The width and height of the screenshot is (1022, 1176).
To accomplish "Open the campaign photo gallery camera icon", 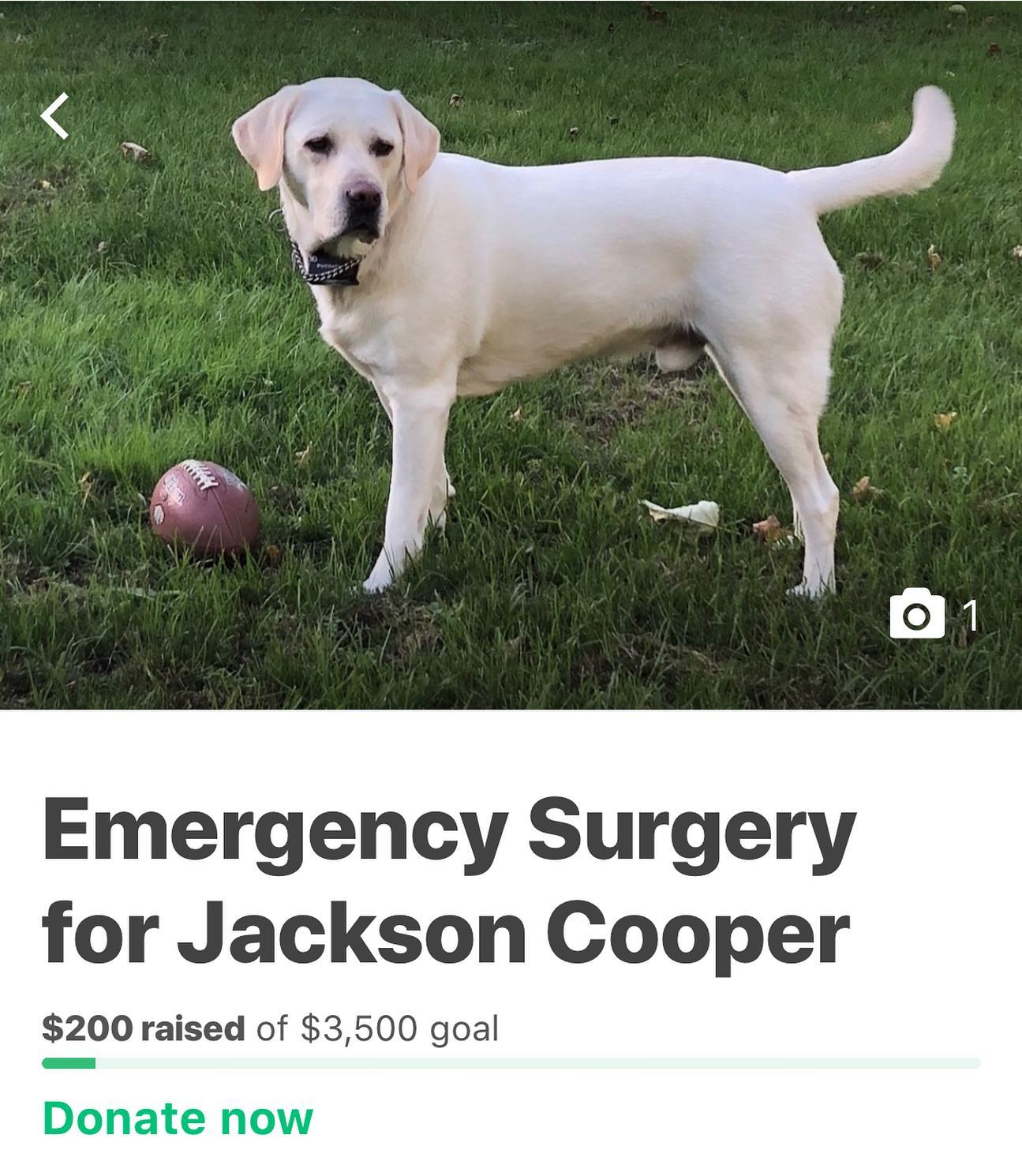I will 917,615.
